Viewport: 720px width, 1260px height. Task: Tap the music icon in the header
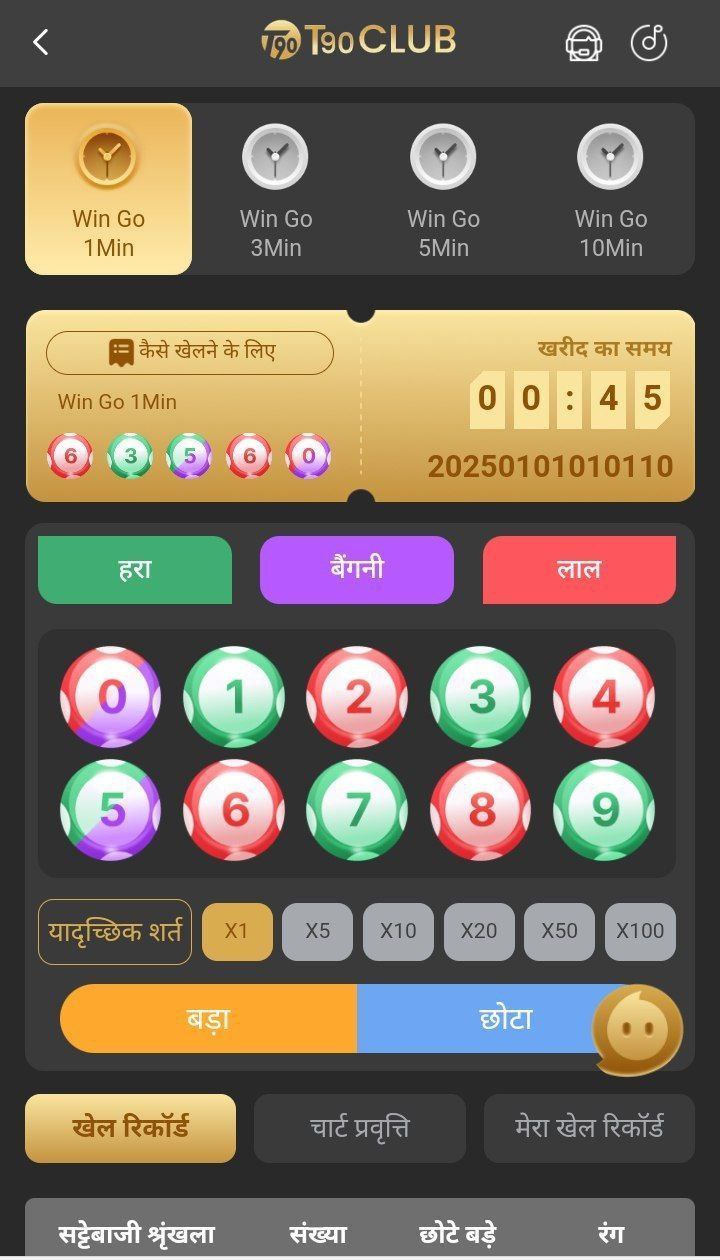pos(649,43)
